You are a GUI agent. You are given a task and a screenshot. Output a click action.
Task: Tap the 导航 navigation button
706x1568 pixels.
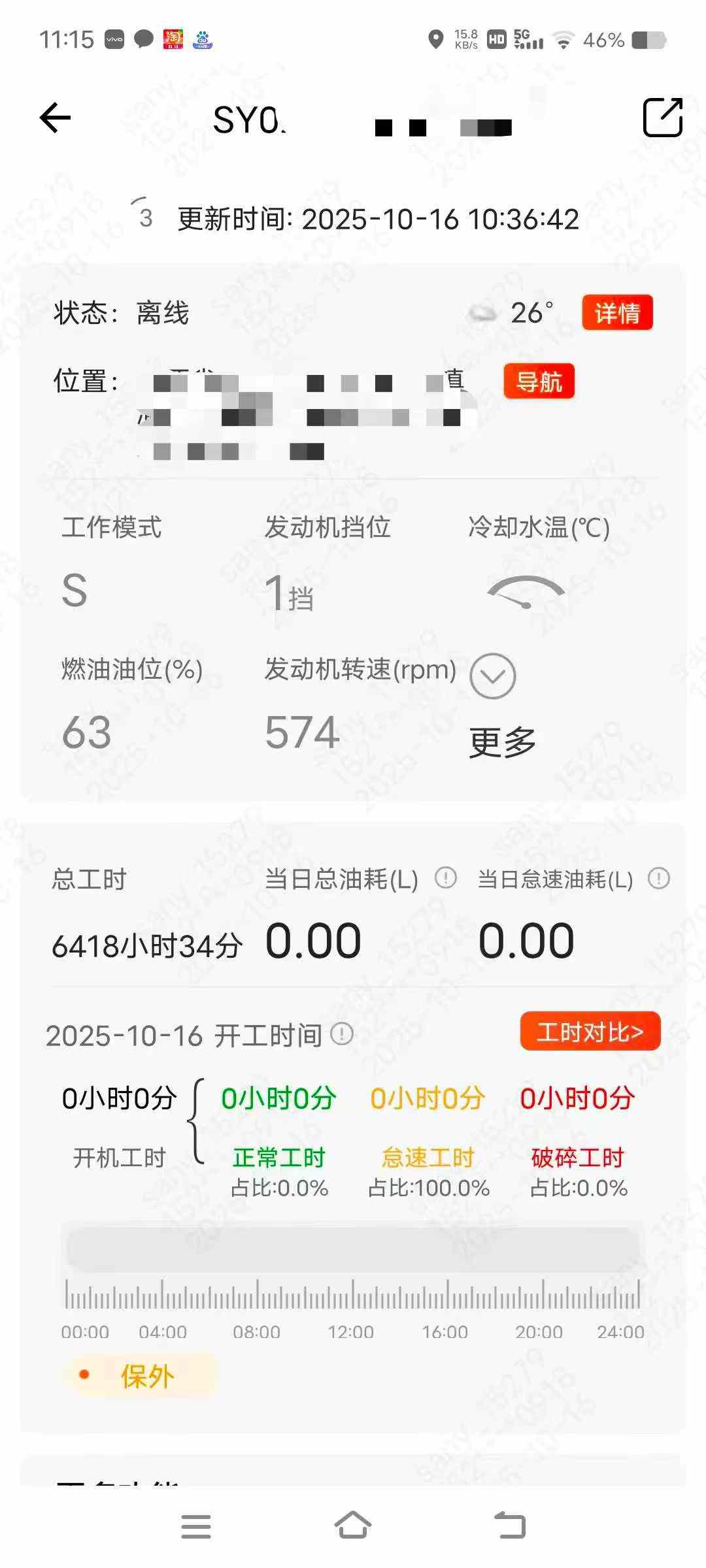540,382
